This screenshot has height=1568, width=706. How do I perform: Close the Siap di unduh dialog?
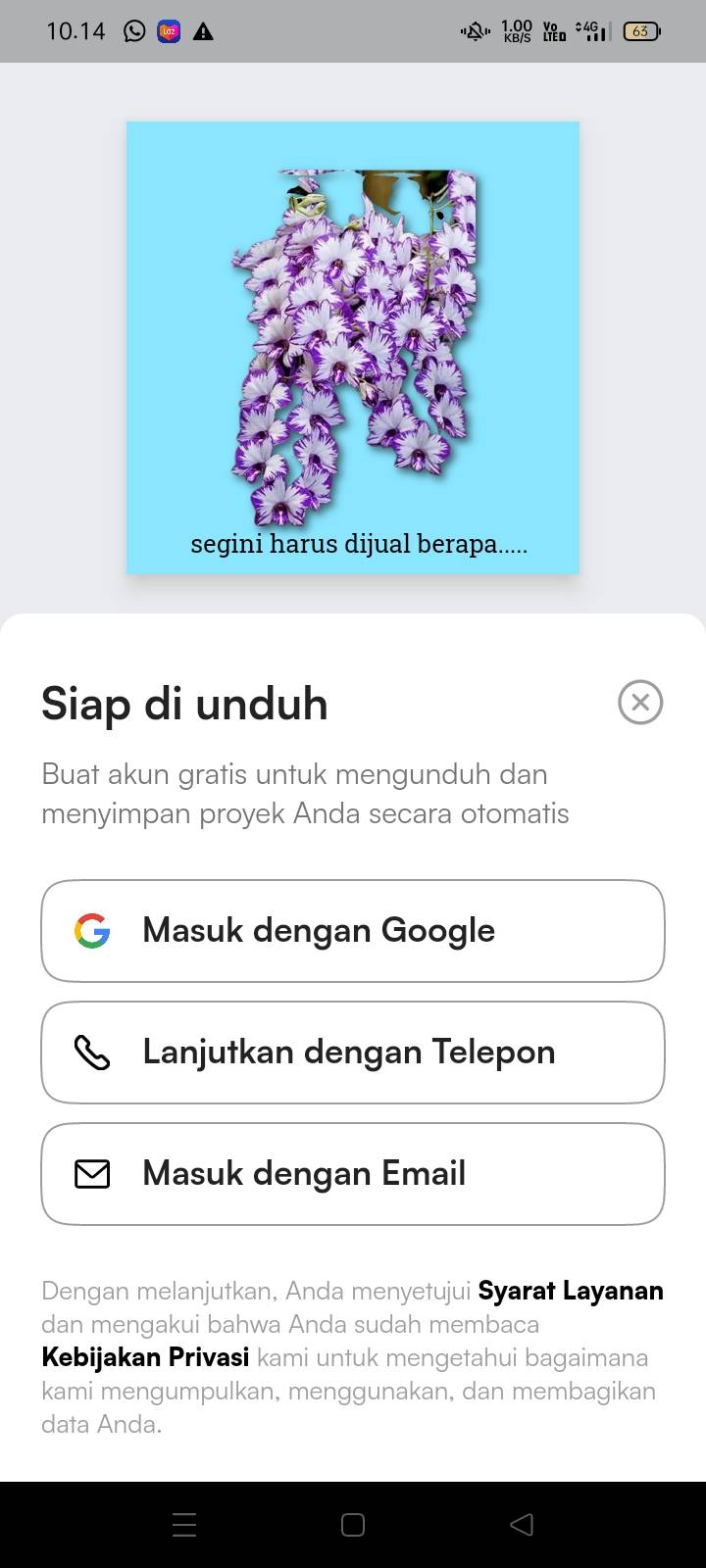(x=640, y=703)
